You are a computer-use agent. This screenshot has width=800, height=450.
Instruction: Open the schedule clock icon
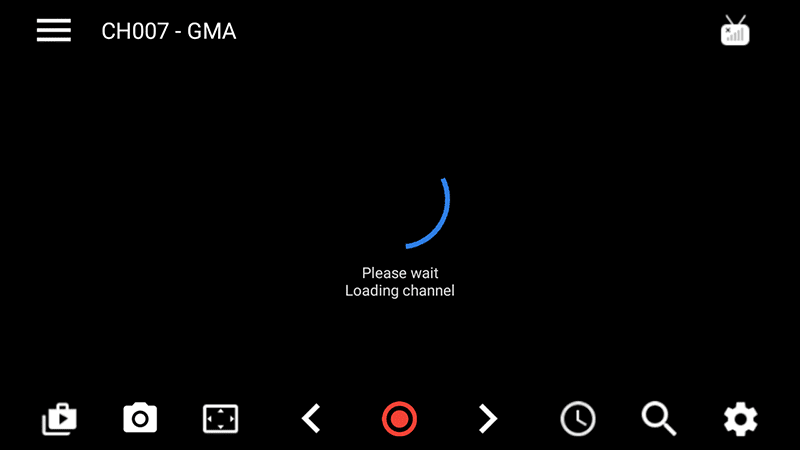577,418
